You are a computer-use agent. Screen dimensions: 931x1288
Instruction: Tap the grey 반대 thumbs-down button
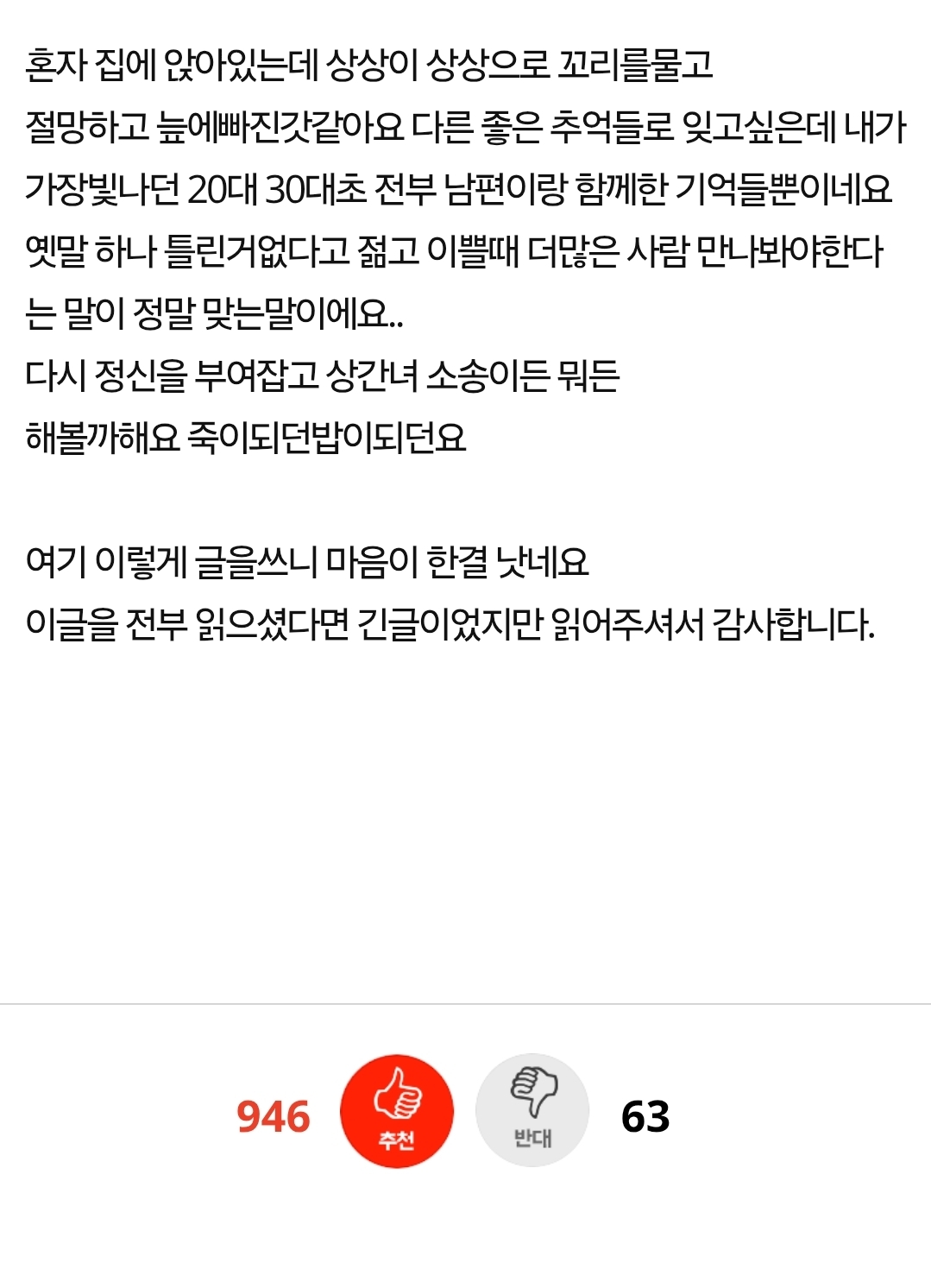tap(532, 1111)
